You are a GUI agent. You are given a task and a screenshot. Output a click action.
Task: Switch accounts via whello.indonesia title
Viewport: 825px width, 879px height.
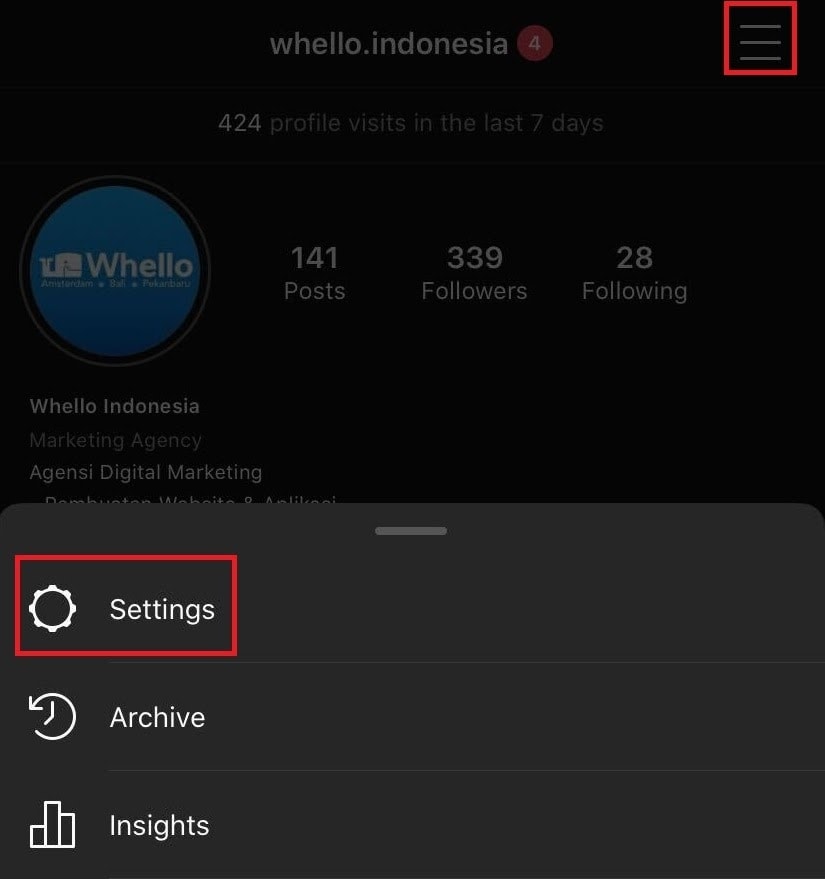[x=389, y=44]
